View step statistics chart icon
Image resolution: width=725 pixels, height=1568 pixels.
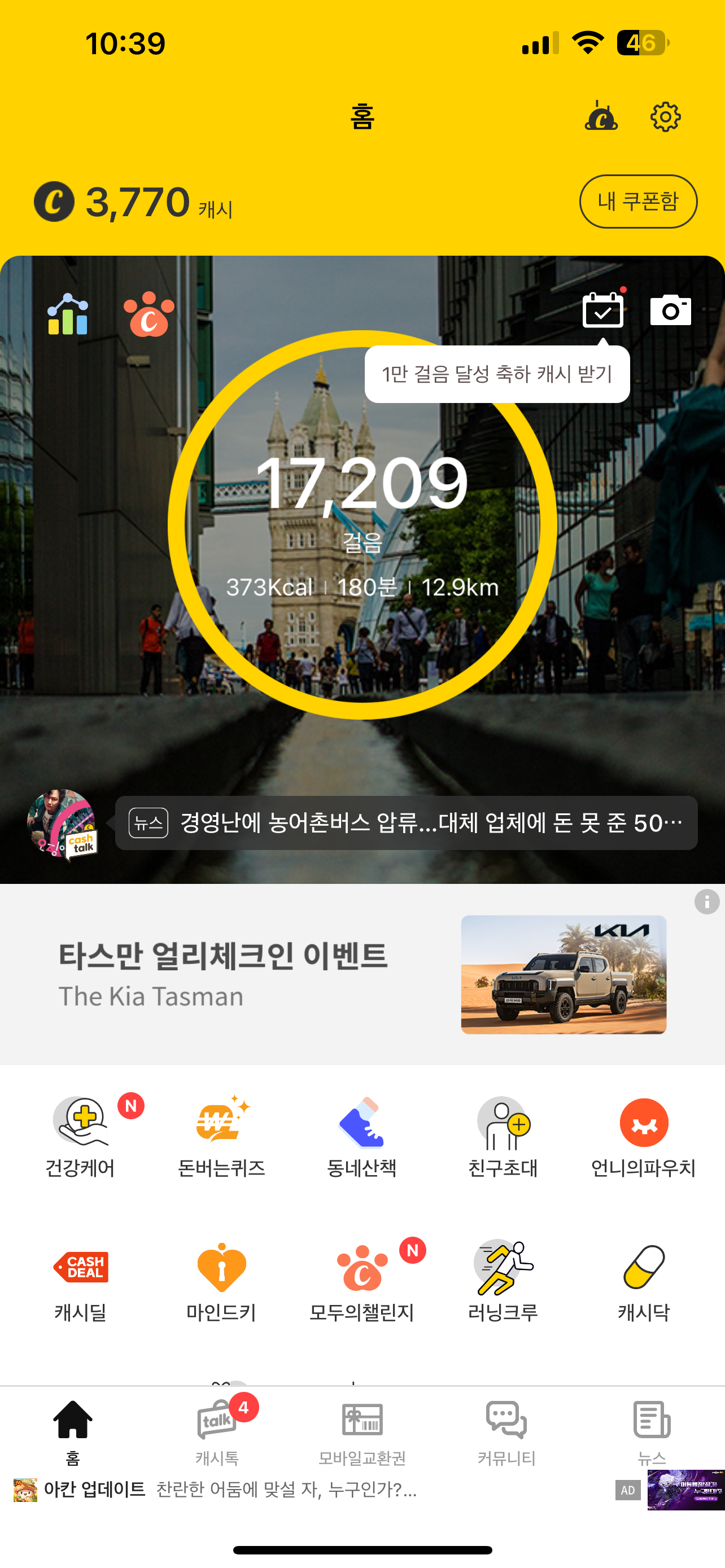pyautogui.click(x=68, y=314)
